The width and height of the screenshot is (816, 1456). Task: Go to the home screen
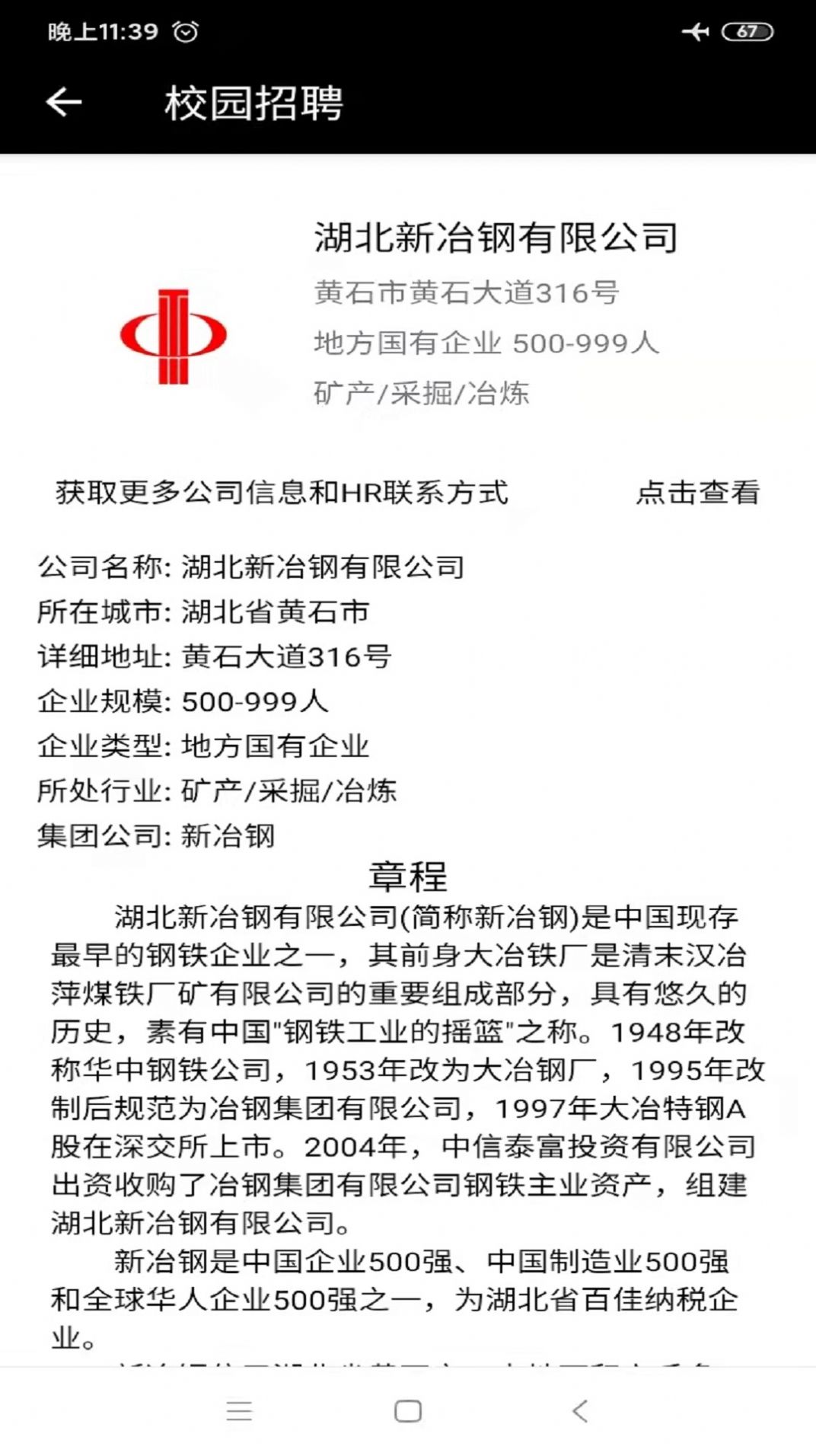(x=408, y=1411)
